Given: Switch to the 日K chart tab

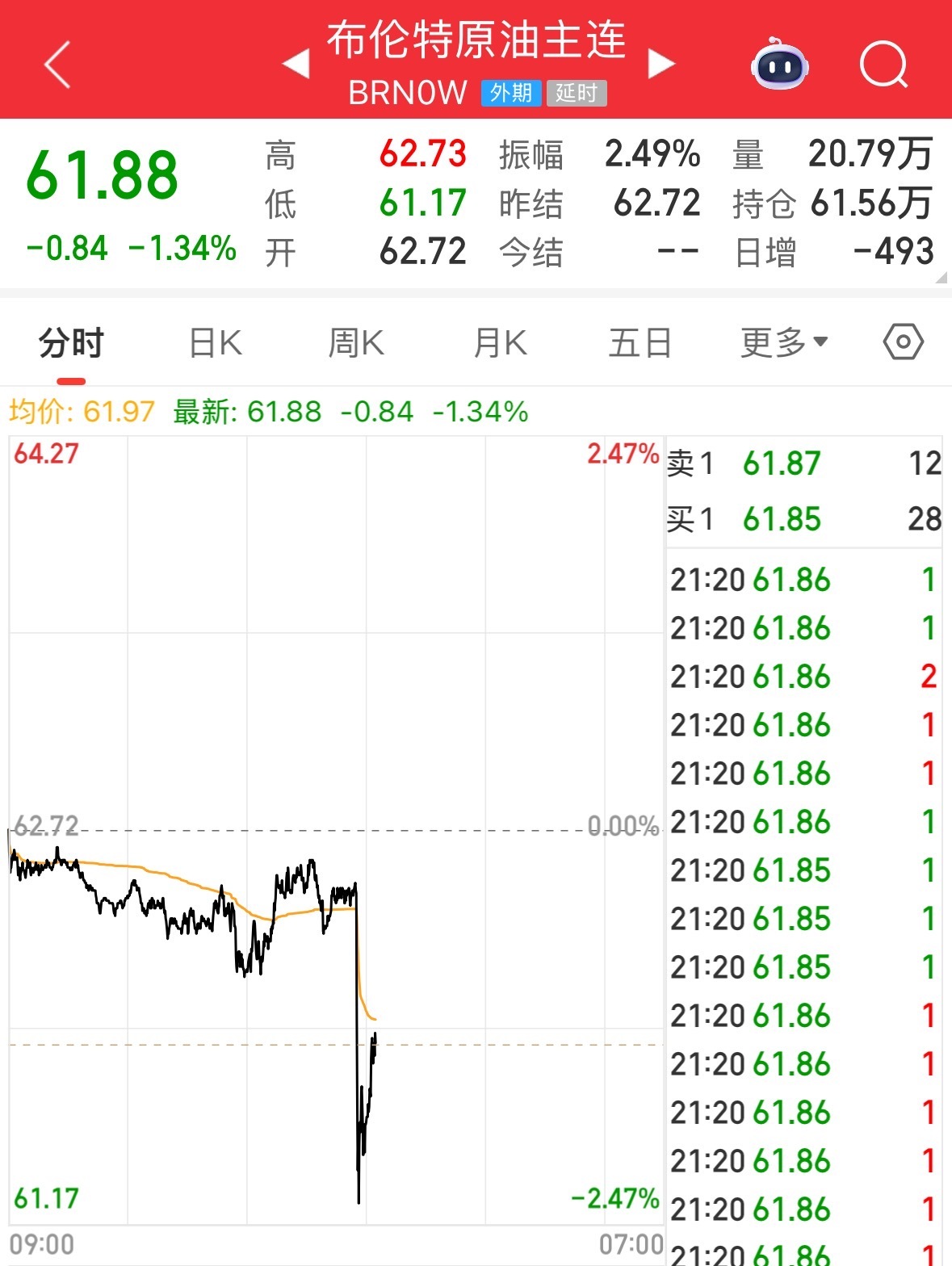Looking at the screenshot, I should [215, 343].
